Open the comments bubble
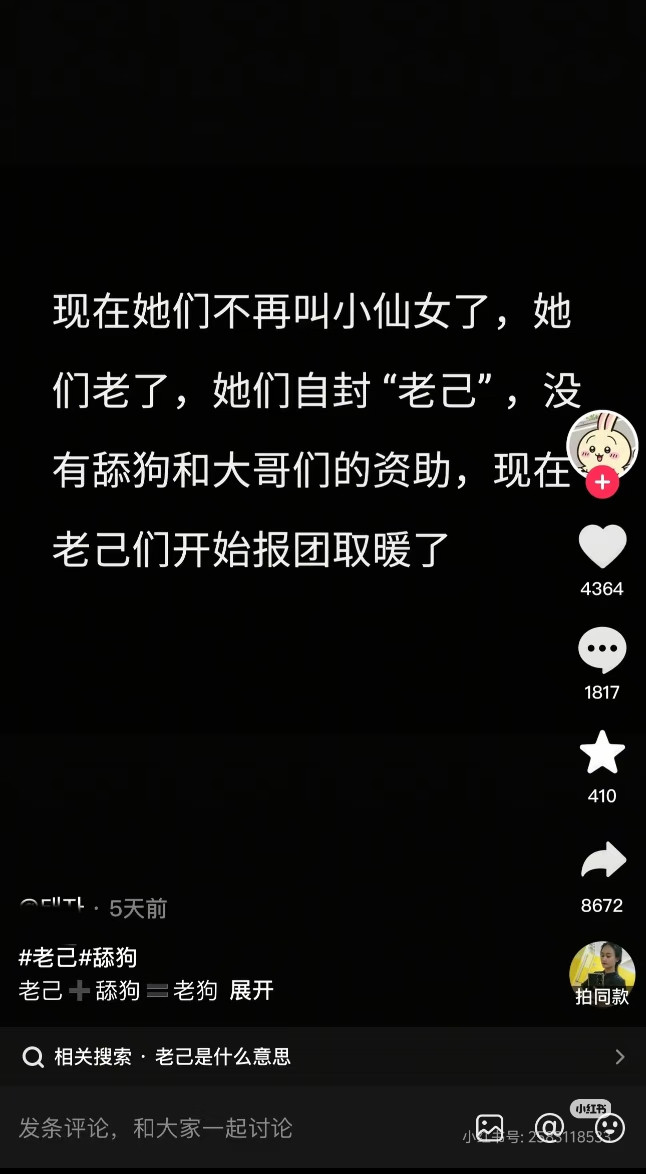Screen dimensions: 646x1174 tap(602, 651)
